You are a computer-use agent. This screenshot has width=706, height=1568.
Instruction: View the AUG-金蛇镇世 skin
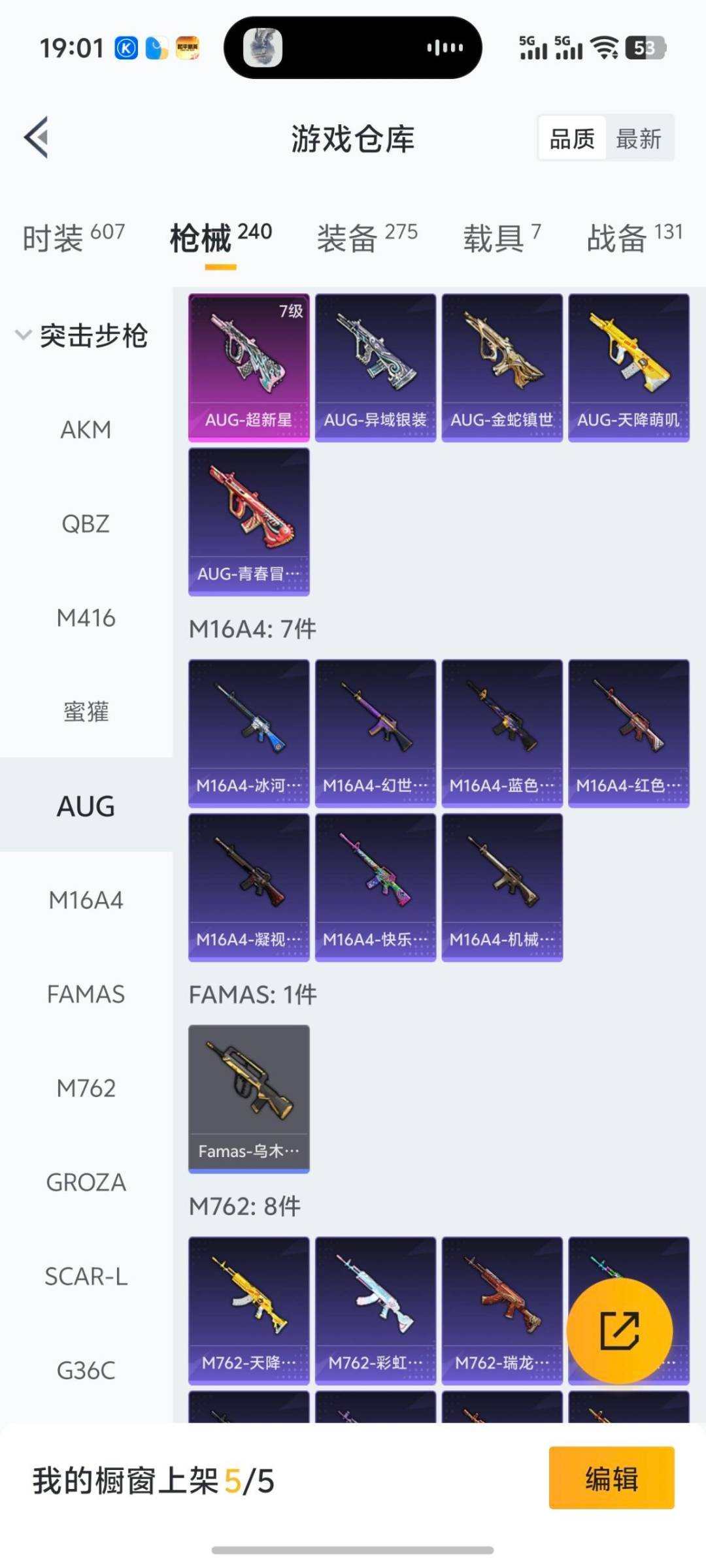click(502, 368)
